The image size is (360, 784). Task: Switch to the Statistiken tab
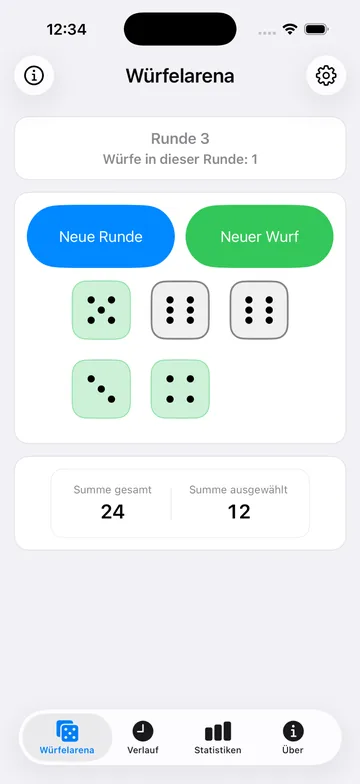pos(218,738)
